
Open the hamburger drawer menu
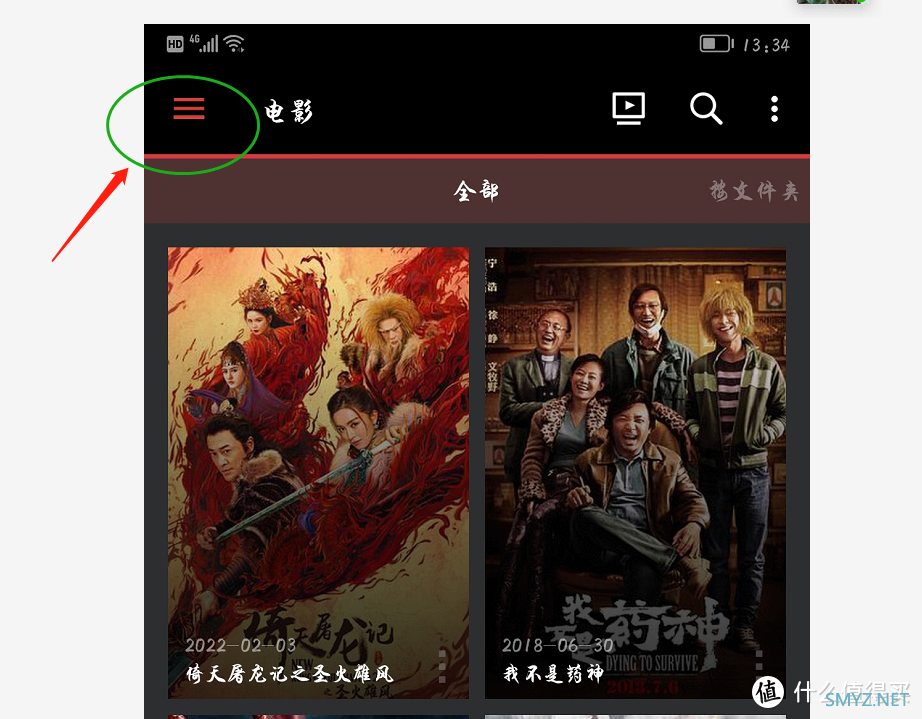pos(189,109)
